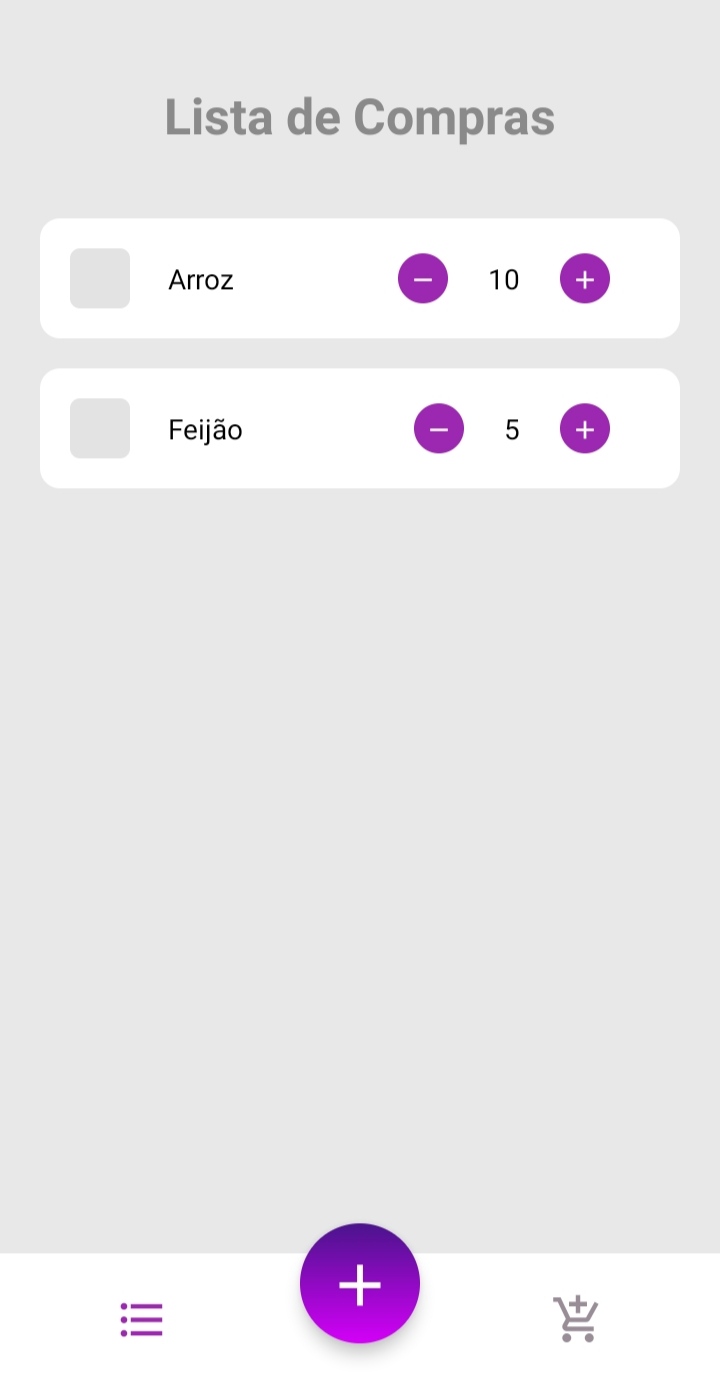Open the shopping cart tab
720x1383 pixels.
point(576,1319)
